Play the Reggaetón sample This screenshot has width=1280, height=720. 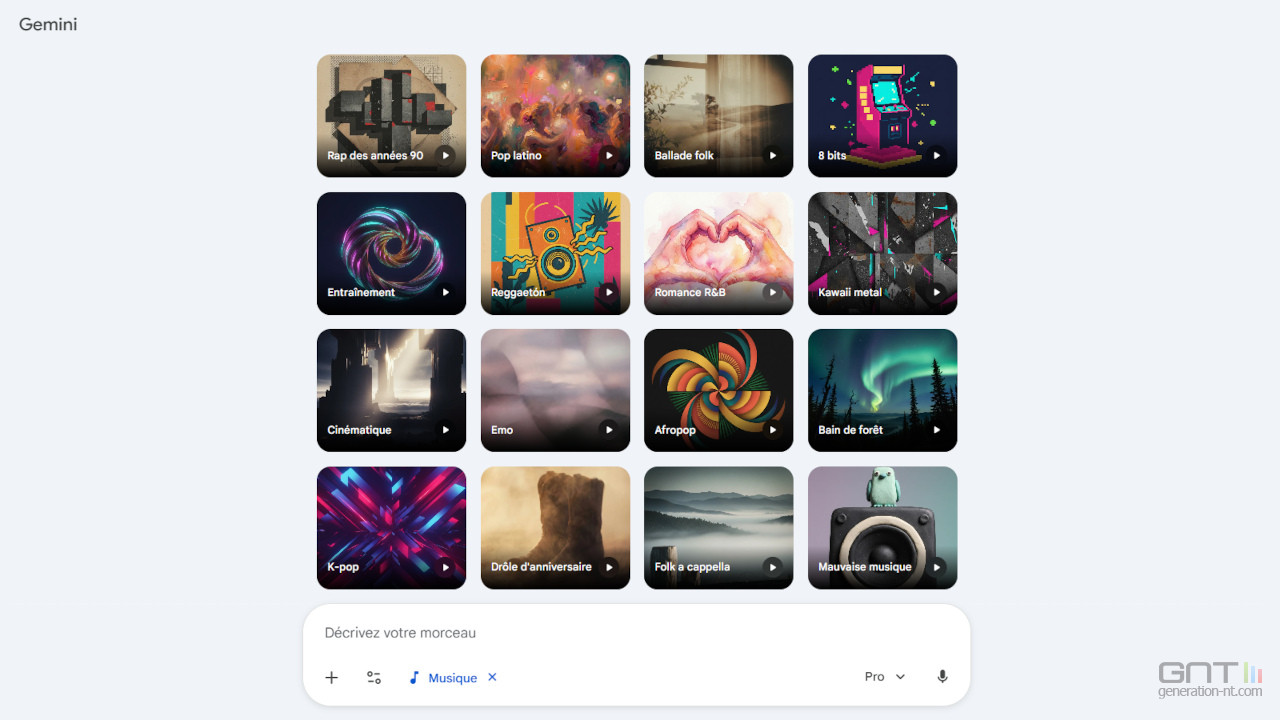click(609, 292)
